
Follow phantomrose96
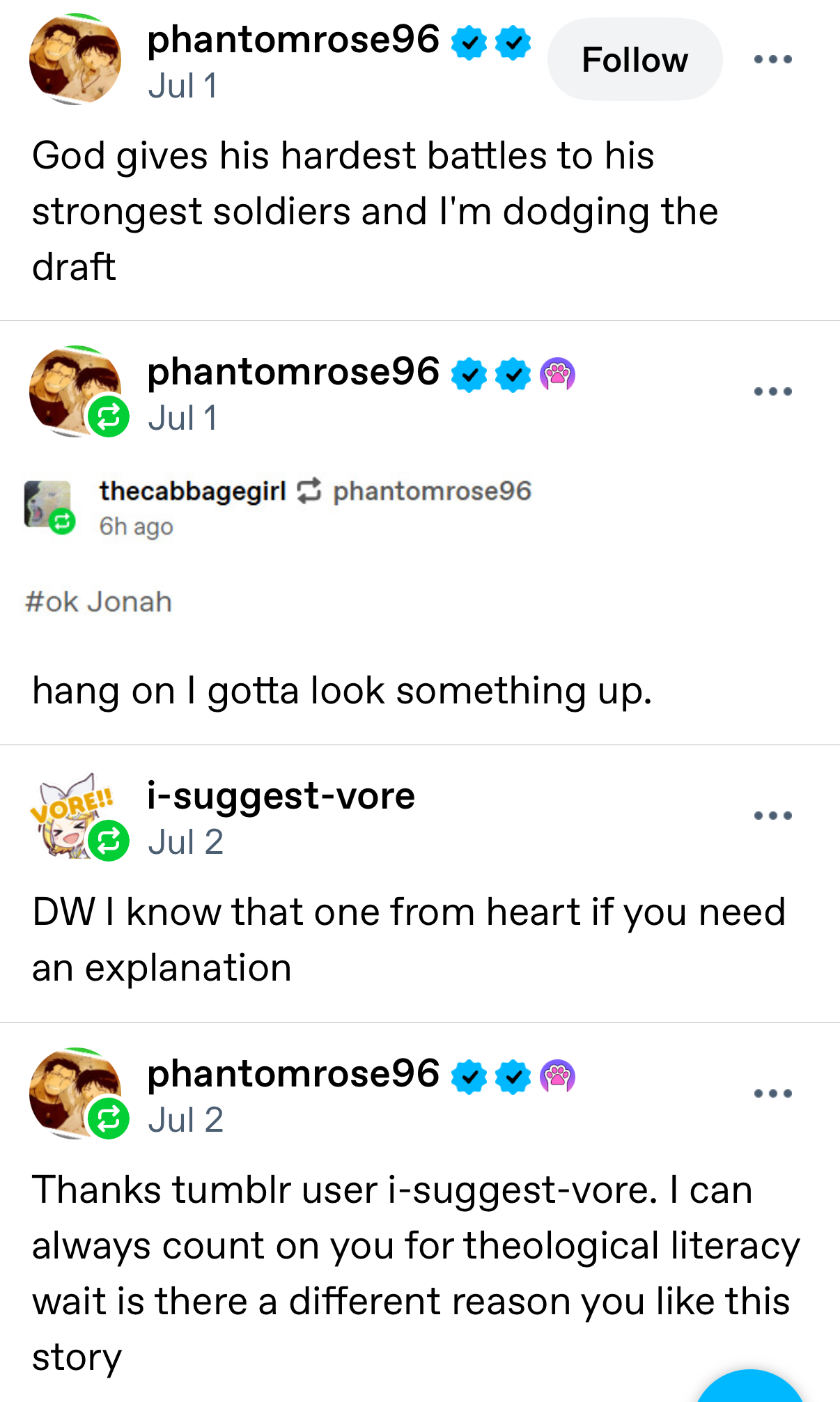(x=634, y=60)
